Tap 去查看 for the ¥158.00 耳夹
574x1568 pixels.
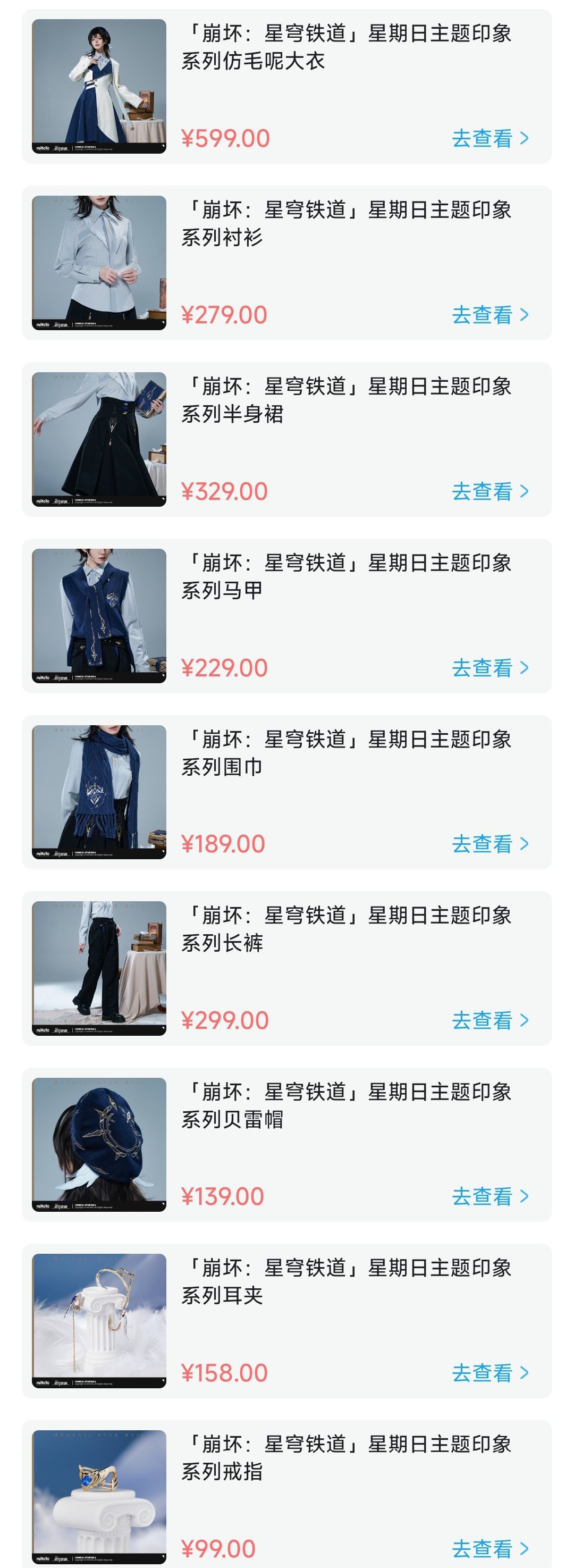[489, 1373]
